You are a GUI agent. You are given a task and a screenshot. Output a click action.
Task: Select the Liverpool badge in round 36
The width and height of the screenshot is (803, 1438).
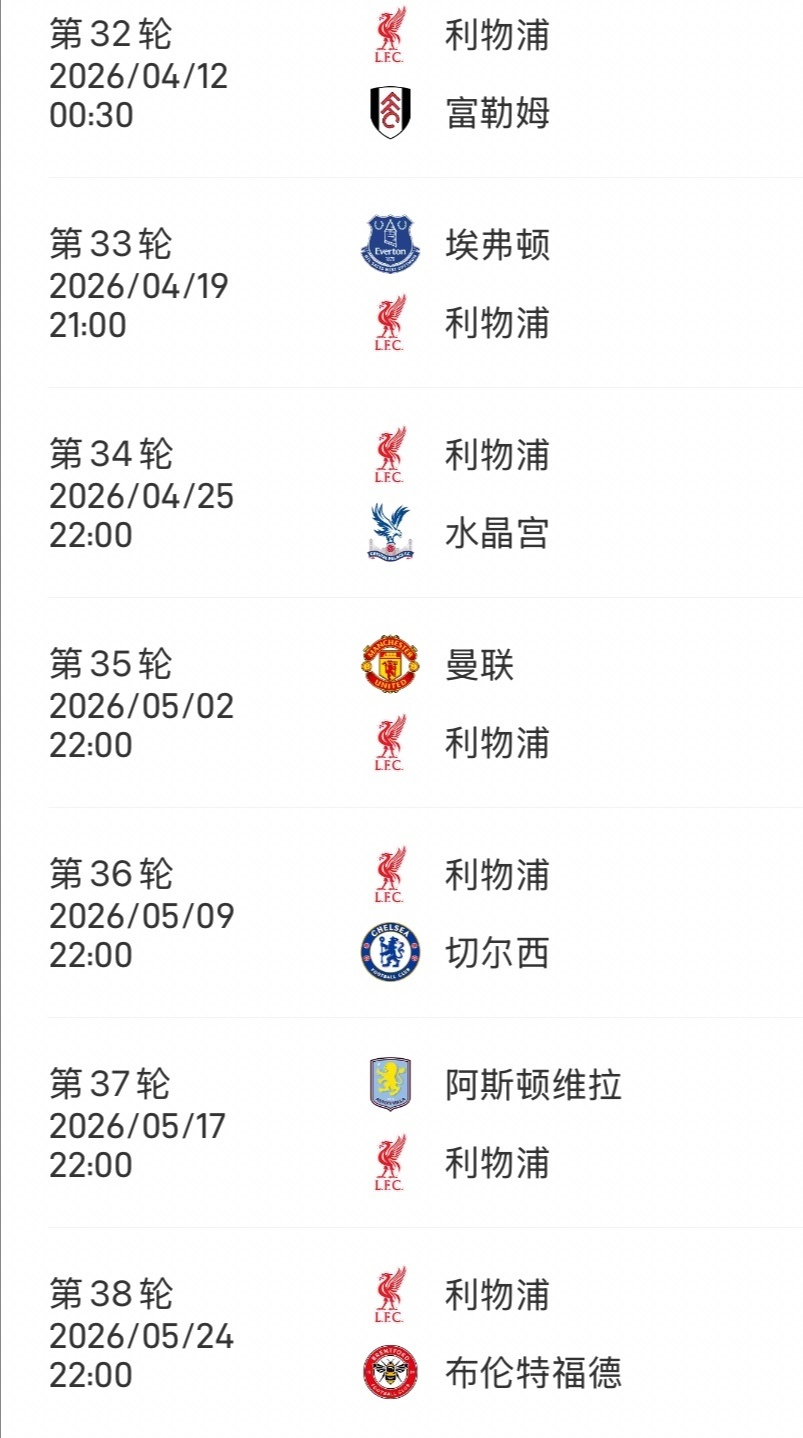390,875
